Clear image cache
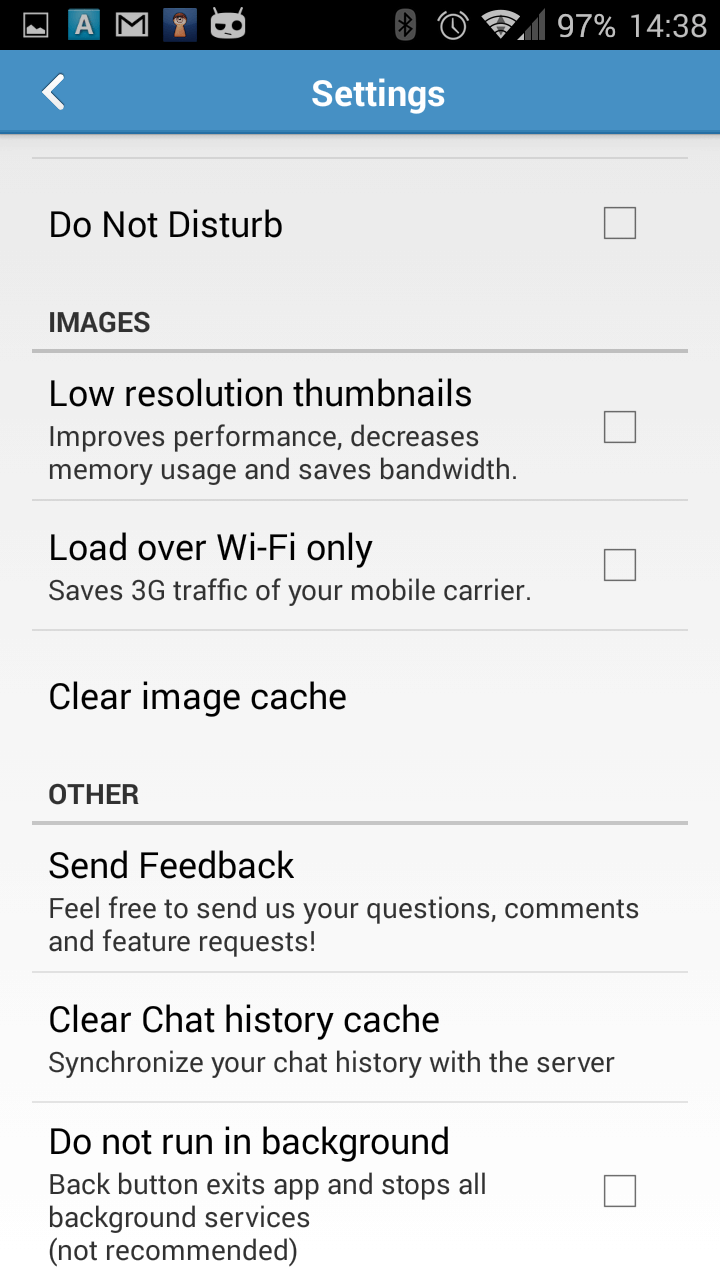 (x=360, y=697)
